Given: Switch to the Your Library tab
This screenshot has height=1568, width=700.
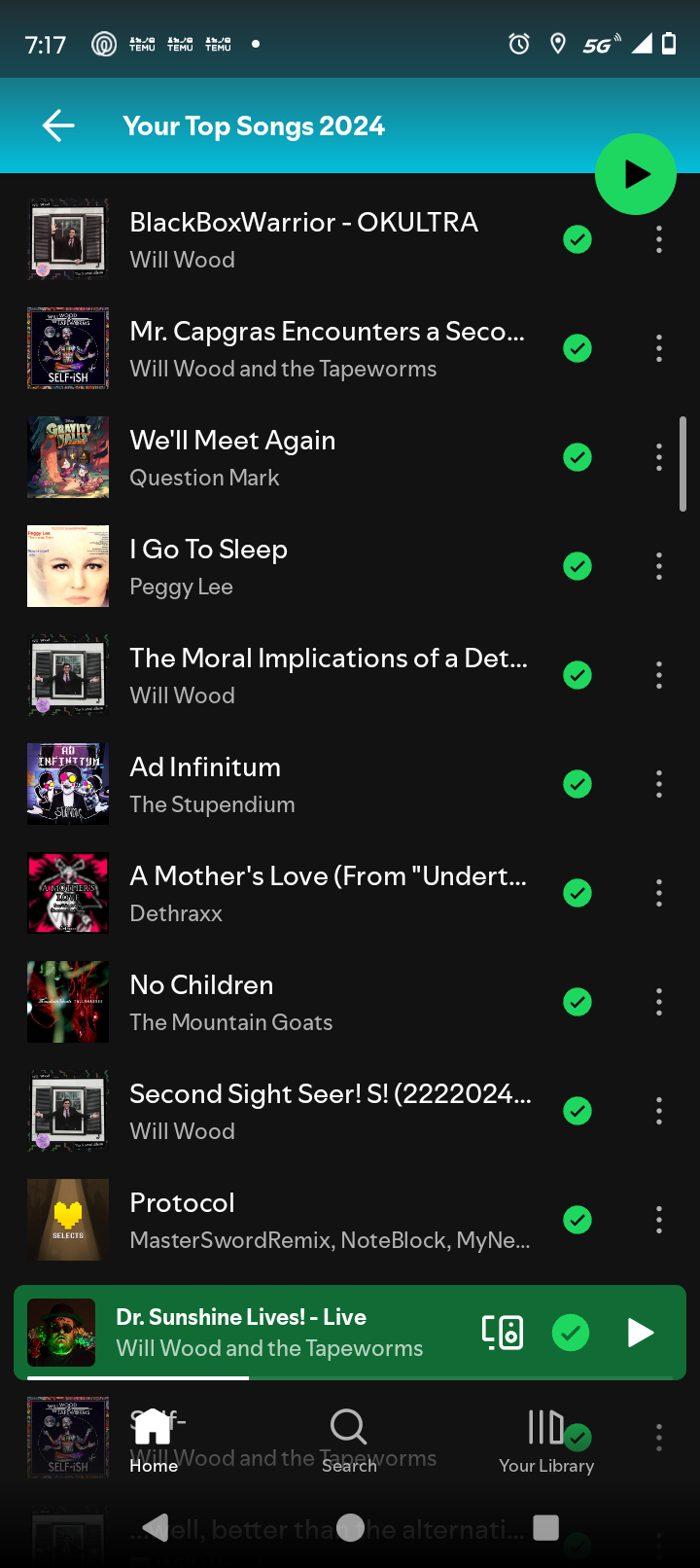Looking at the screenshot, I should [546, 1441].
